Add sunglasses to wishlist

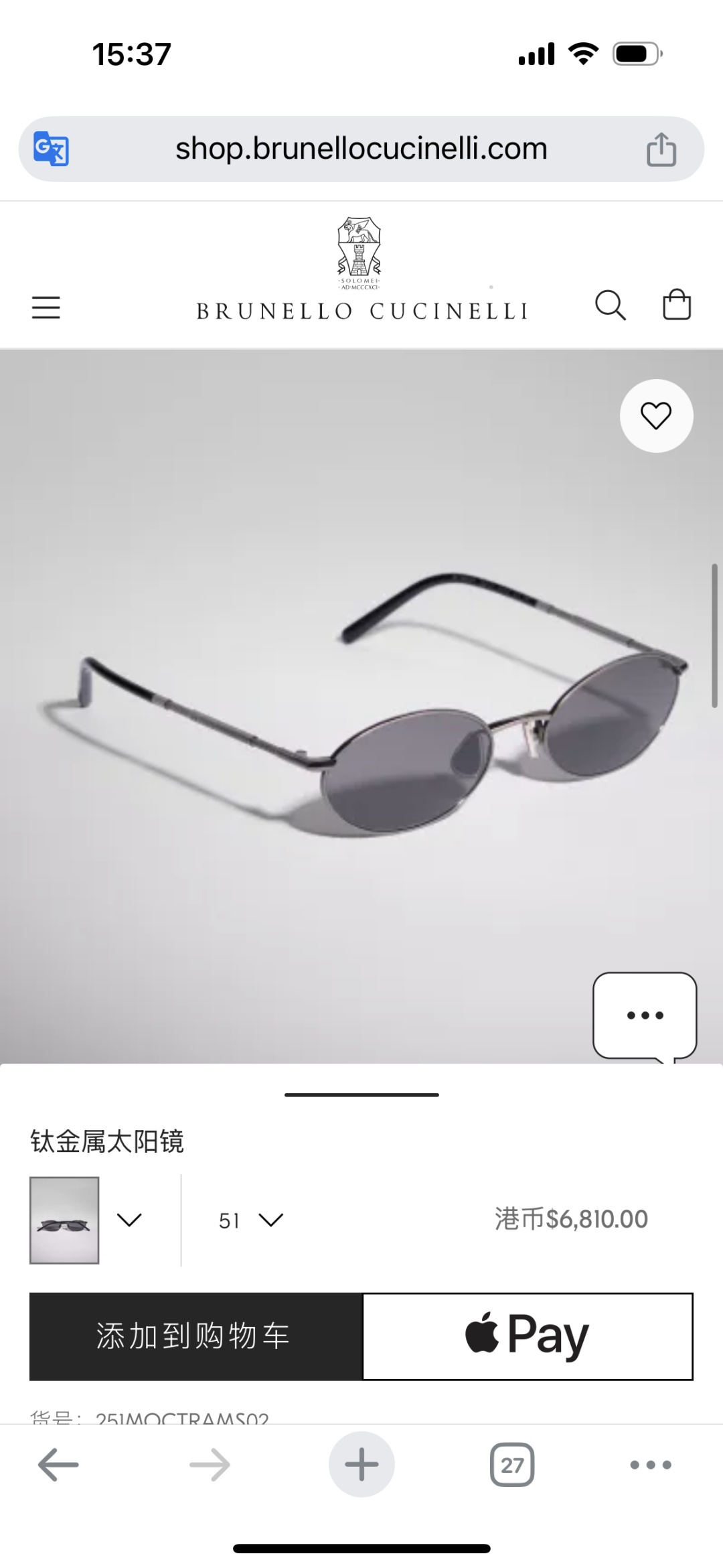[656, 416]
